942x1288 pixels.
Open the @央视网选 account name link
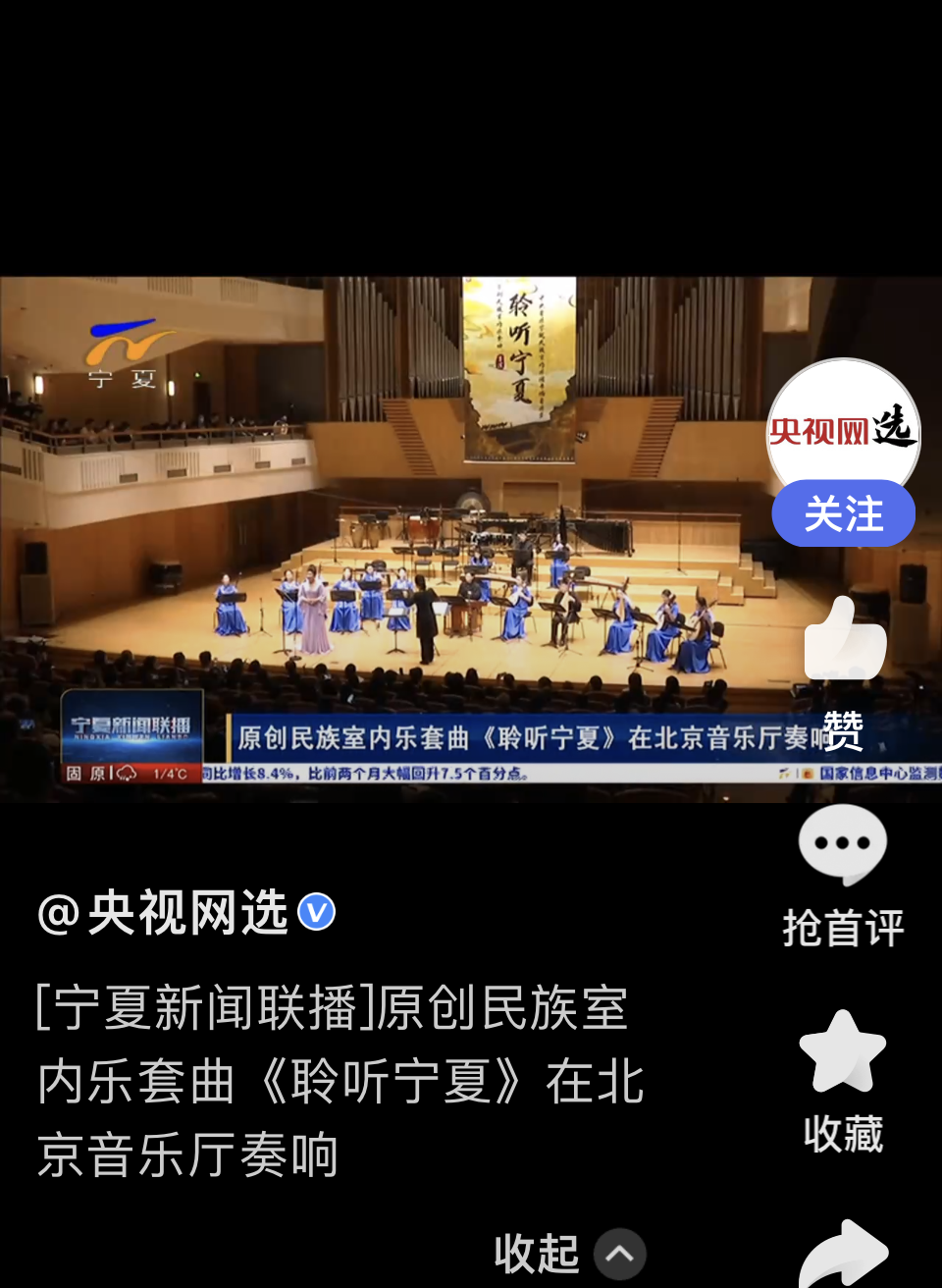(186, 913)
